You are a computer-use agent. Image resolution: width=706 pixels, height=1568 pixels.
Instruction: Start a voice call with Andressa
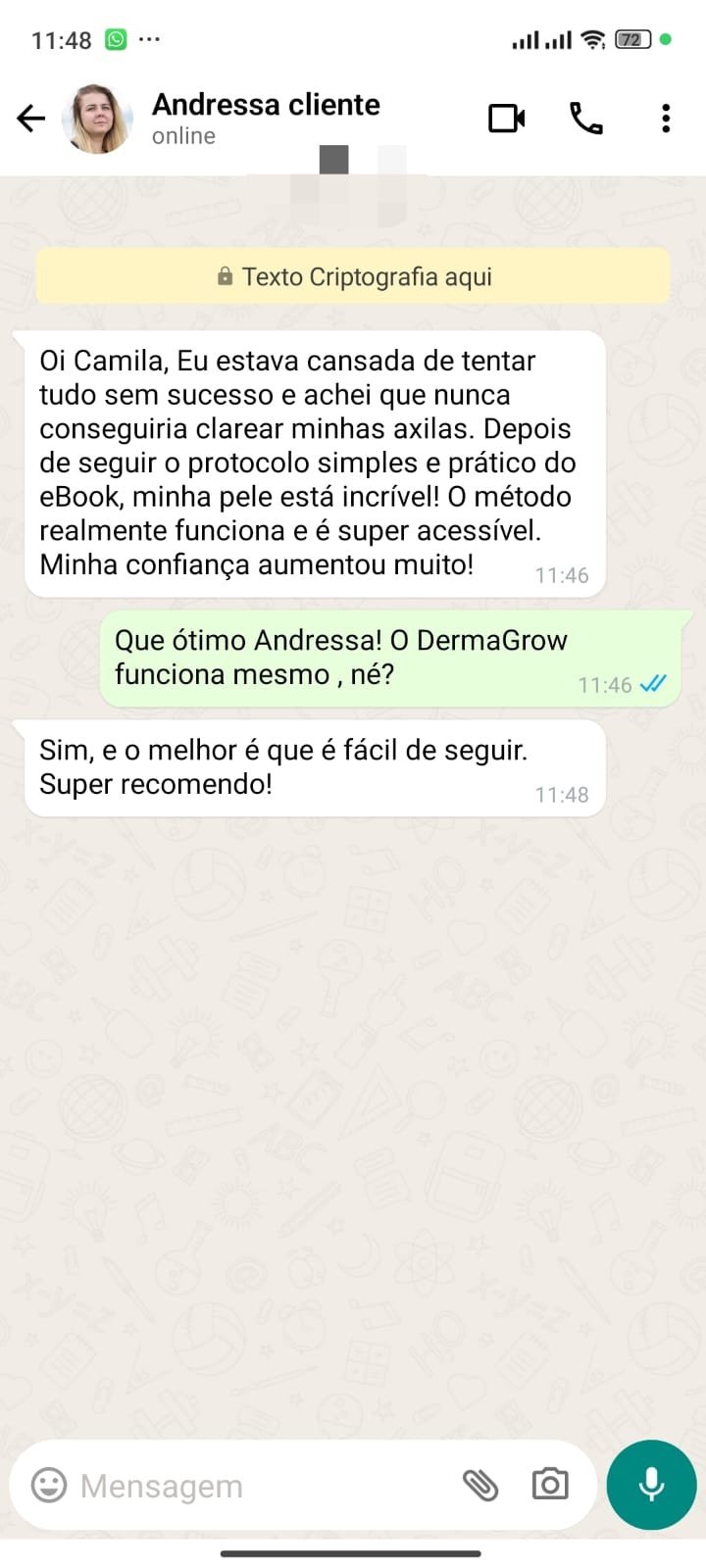[x=585, y=118]
